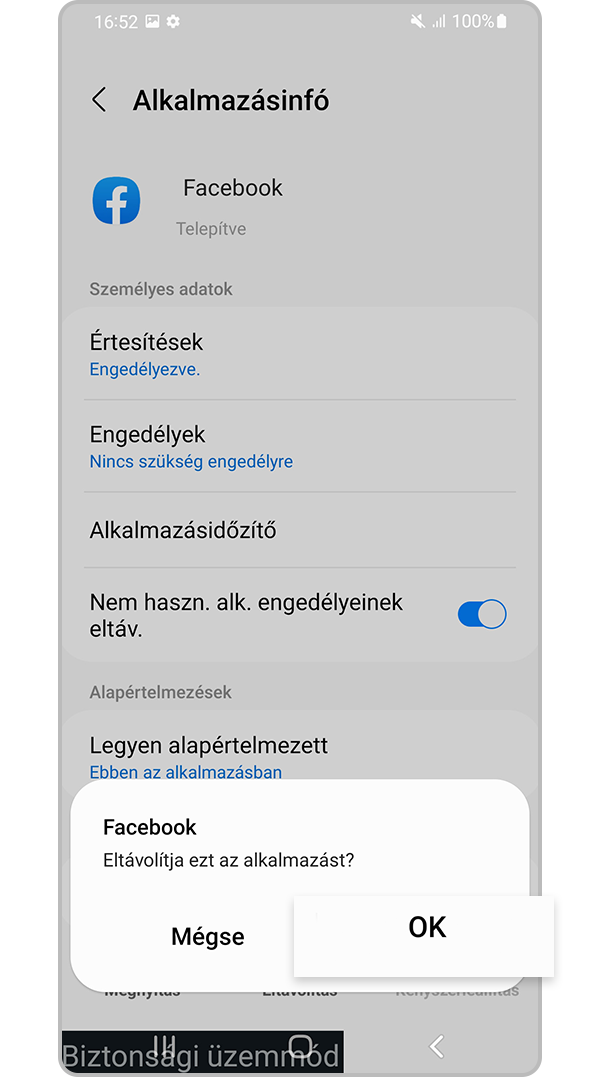This screenshot has width=600, height=1077.
Task: Open Legyen alapértelmezett
Action: click(300, 756)
